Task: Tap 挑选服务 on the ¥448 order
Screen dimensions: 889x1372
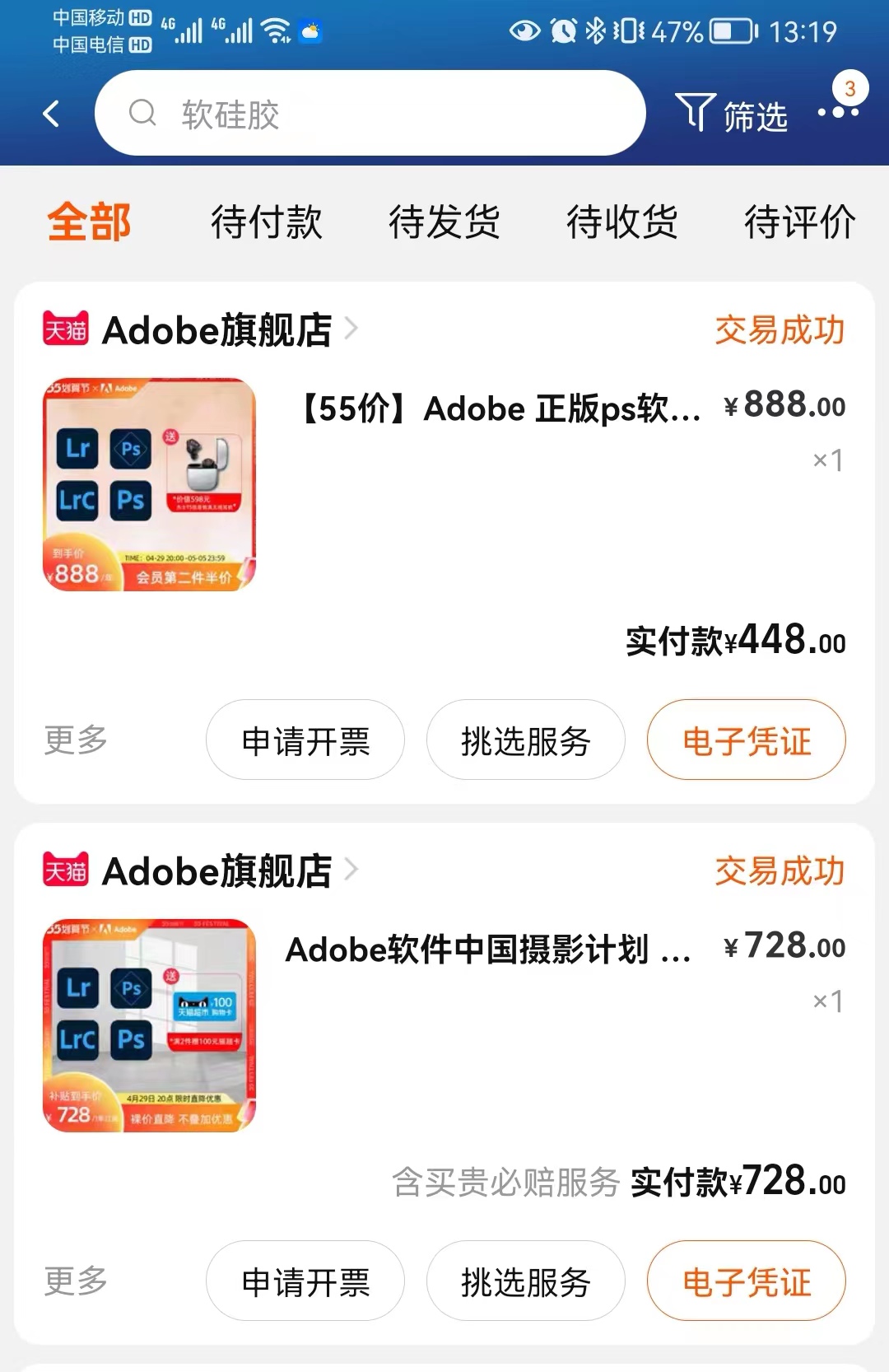Action: pos(525,740)
